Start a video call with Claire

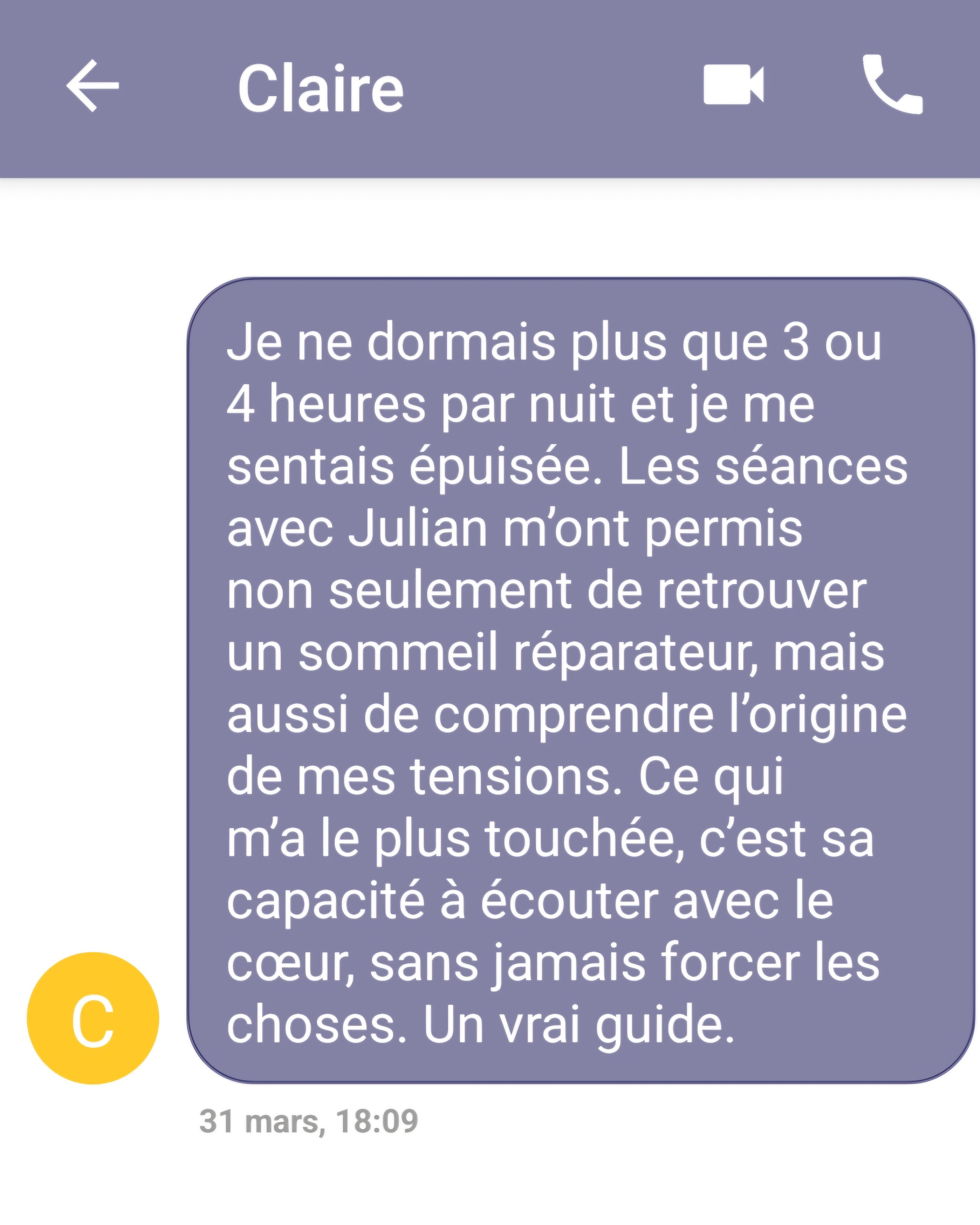[733, 85]
